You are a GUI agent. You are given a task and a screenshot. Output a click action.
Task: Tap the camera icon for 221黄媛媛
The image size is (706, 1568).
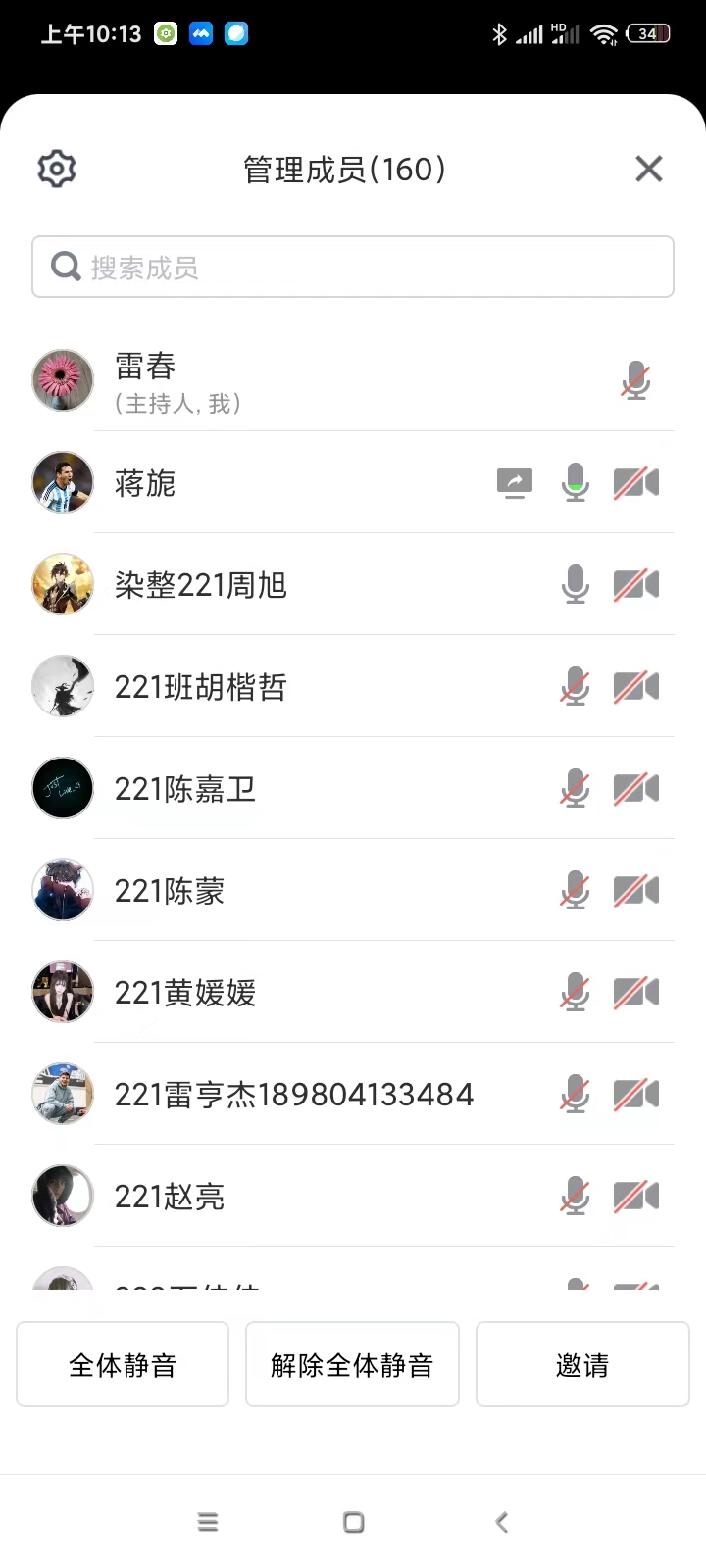(636, 993)
